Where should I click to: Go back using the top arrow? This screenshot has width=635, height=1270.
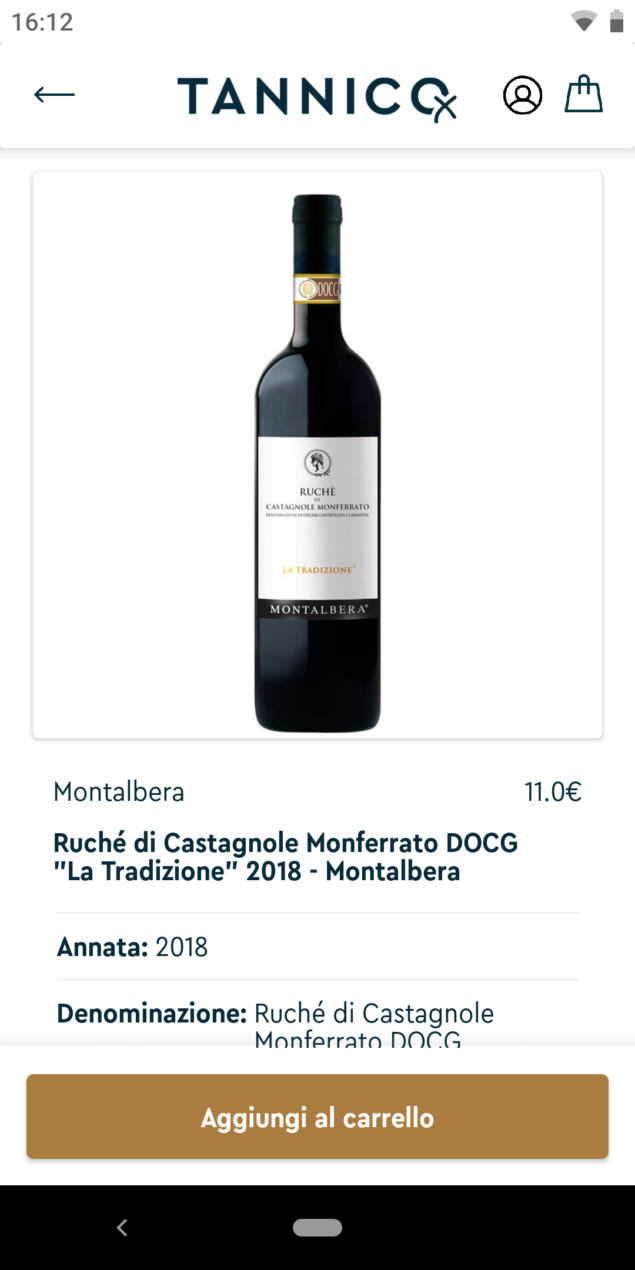(x=54, y=95)
